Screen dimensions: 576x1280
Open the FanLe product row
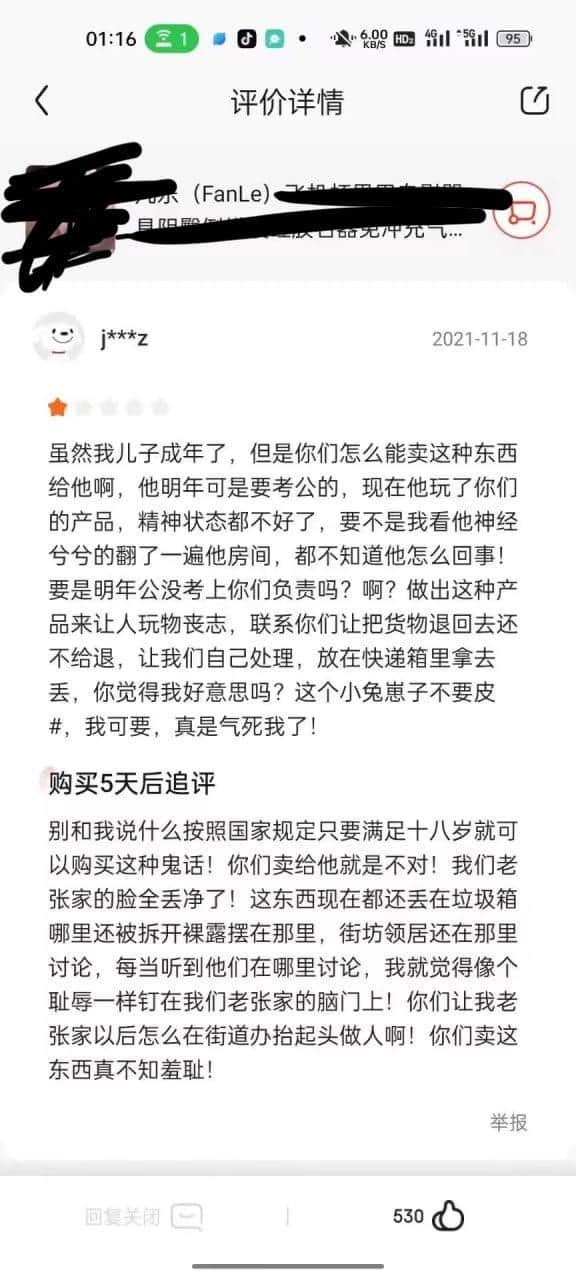click(x=288, y=210)
